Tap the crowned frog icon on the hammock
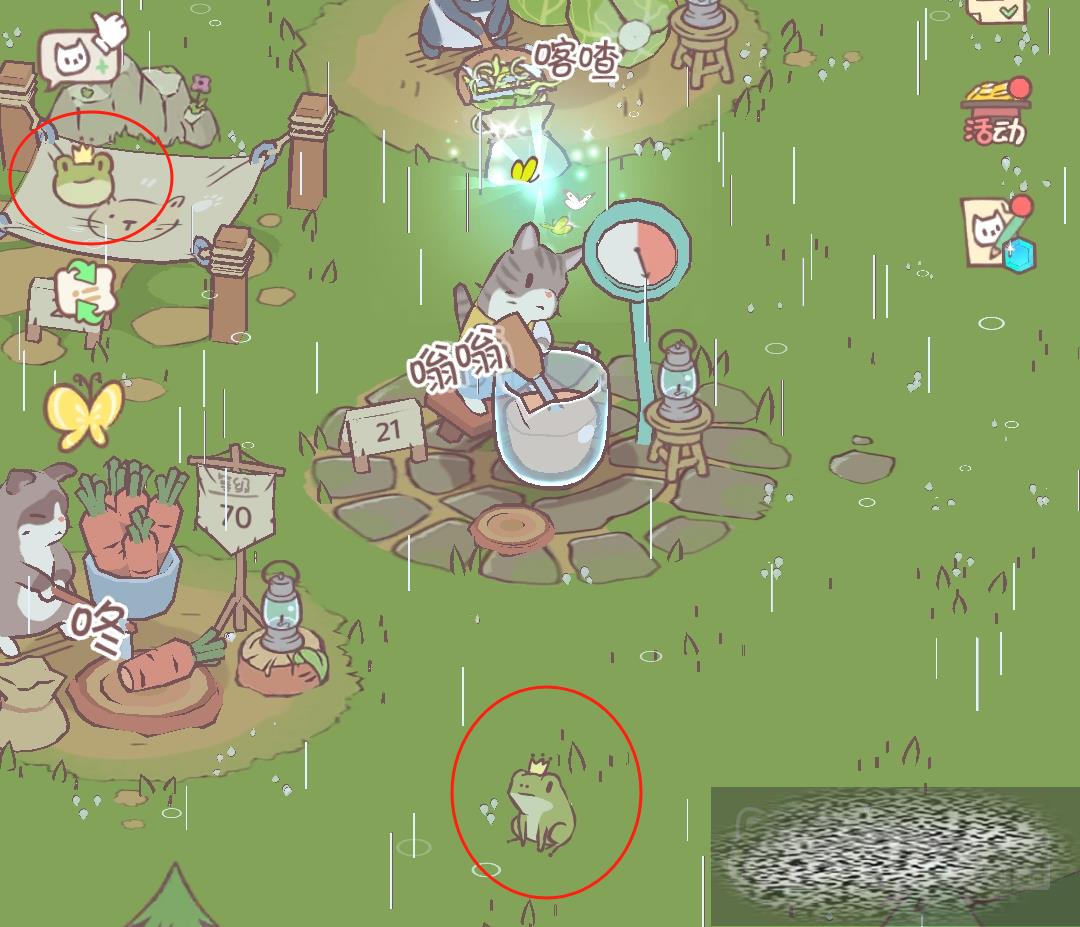Screen dimensions: 1080x927 coord(79,178)
